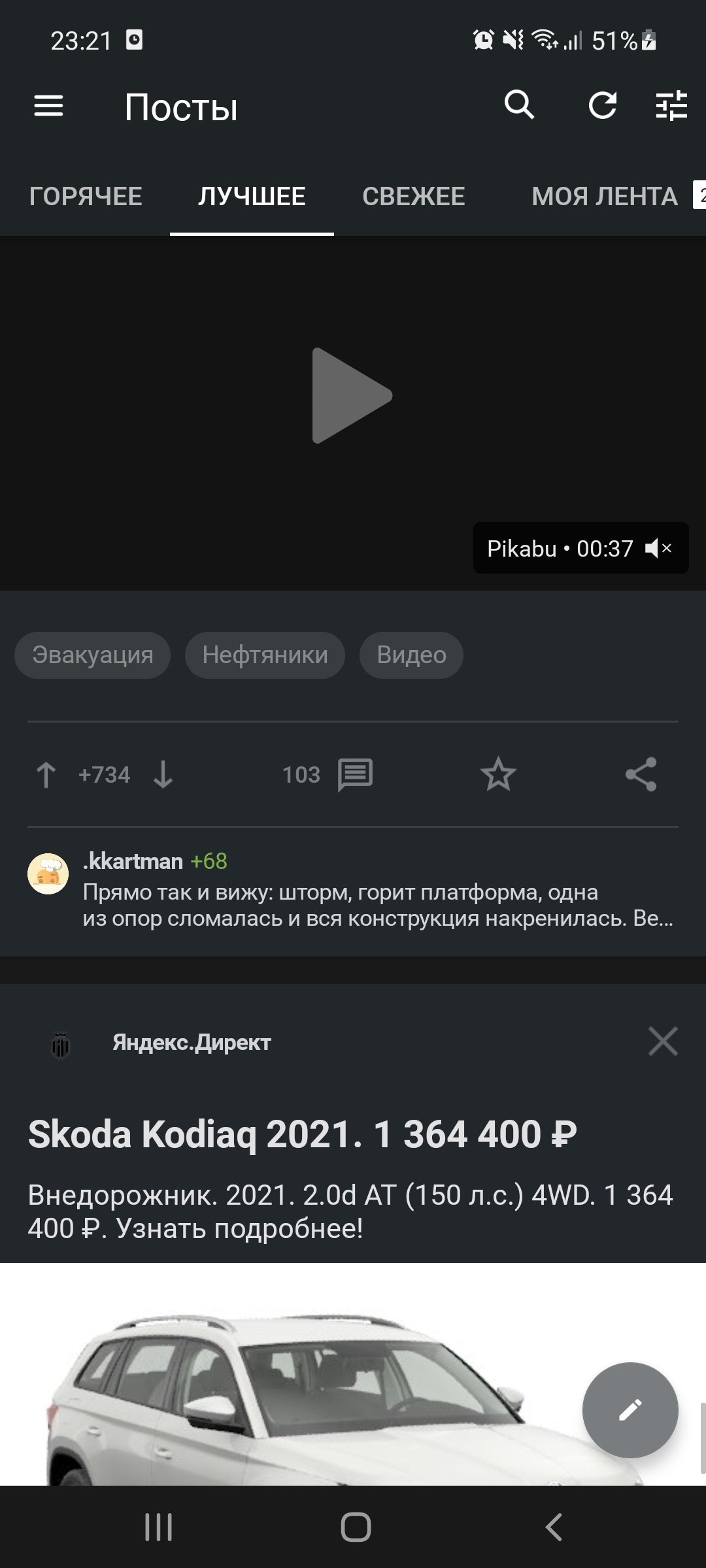The image size is (706, 1568).
Task: Downvote the post with +734 rating
Action: (163, 775)
